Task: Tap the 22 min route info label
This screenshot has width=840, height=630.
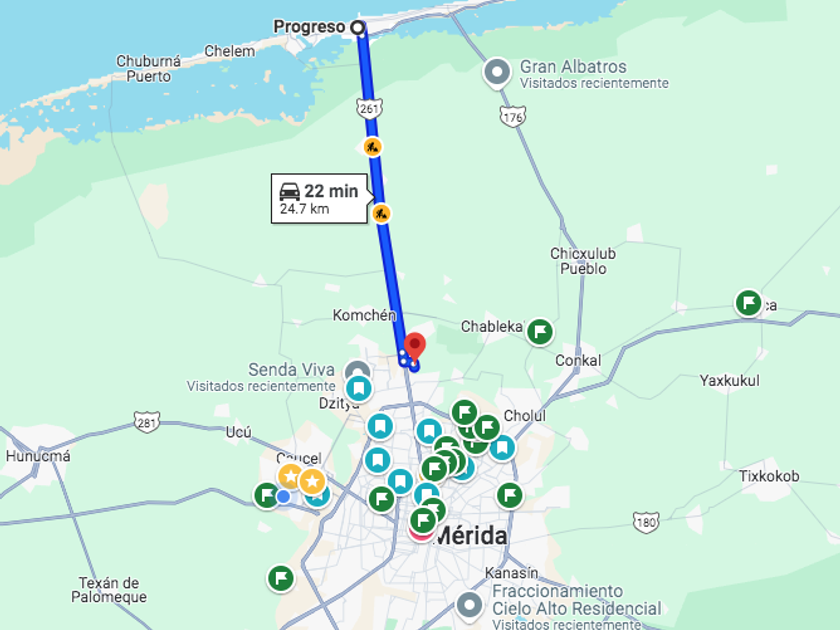Action: tap(320, 198)
